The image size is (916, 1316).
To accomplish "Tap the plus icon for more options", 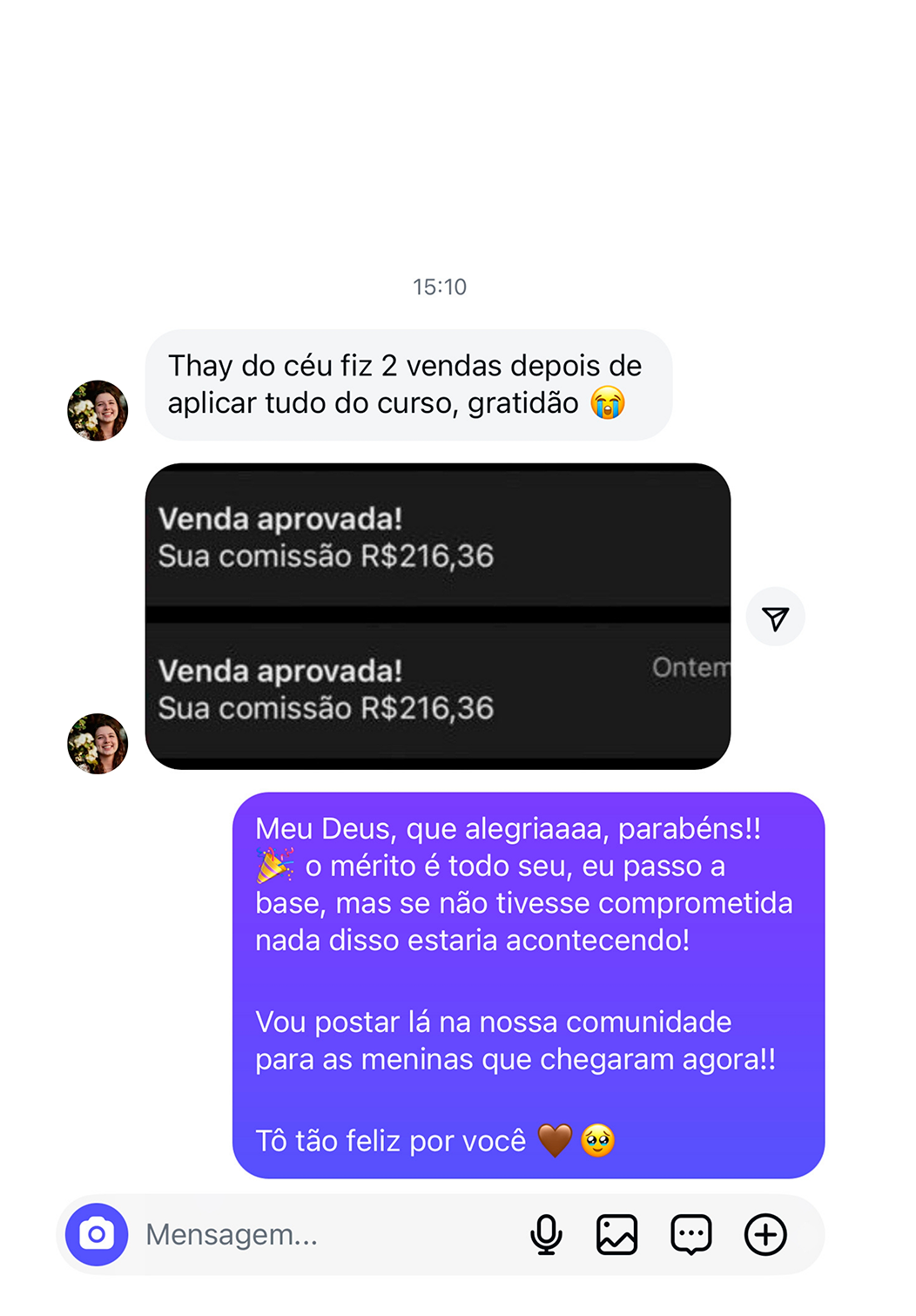I will (765, 1234).
